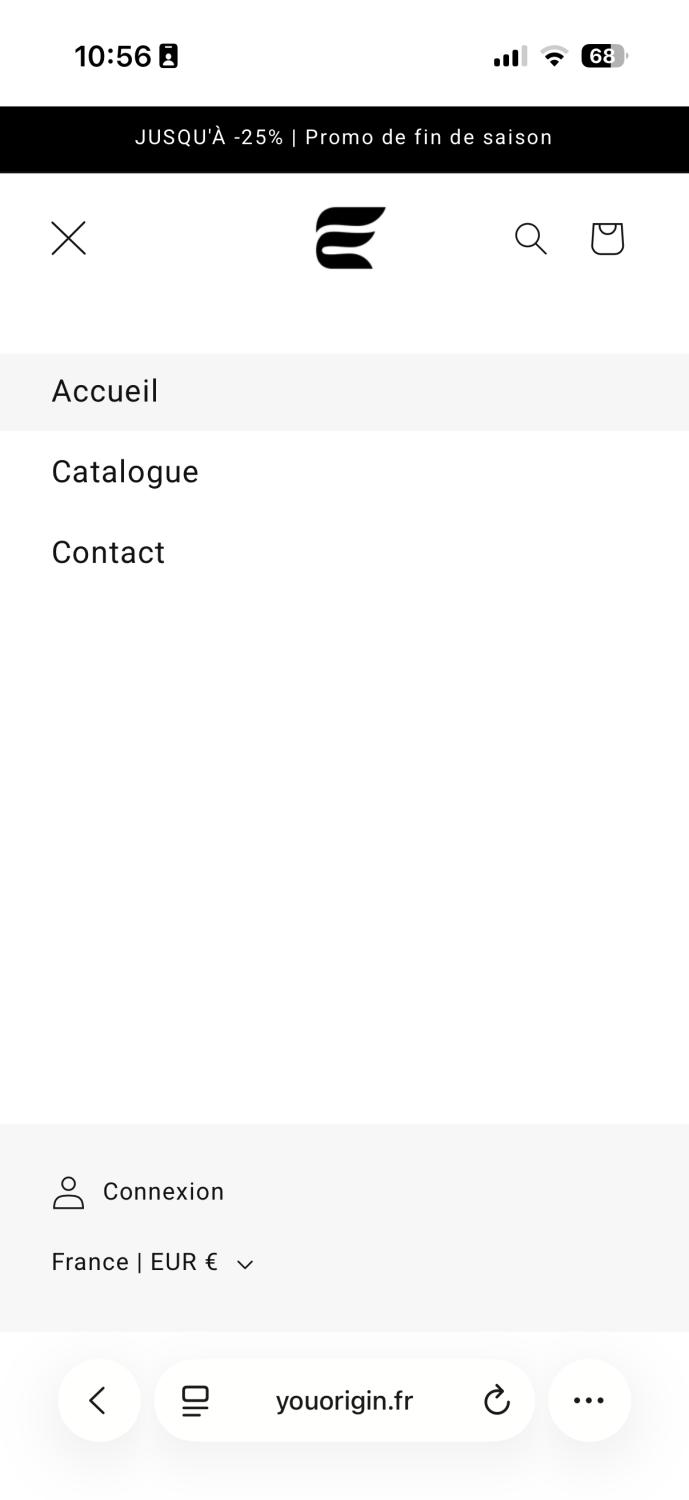Open the Contact page
Image resolution: width=689 pixels, height=1500 pixels.
108,552
